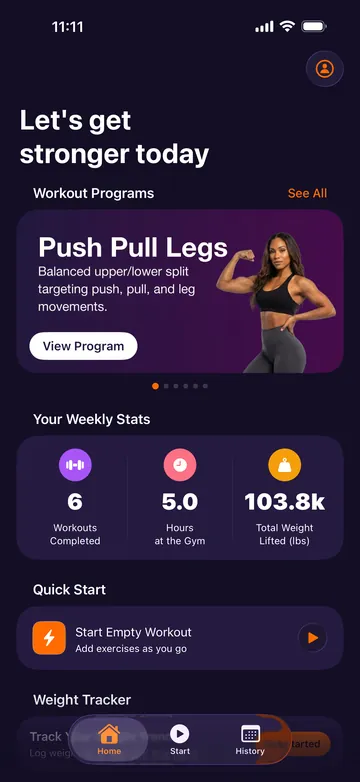Open the Start Empty Workout row
The height and width of the screenshot is (782, 360).
(180, 638)
